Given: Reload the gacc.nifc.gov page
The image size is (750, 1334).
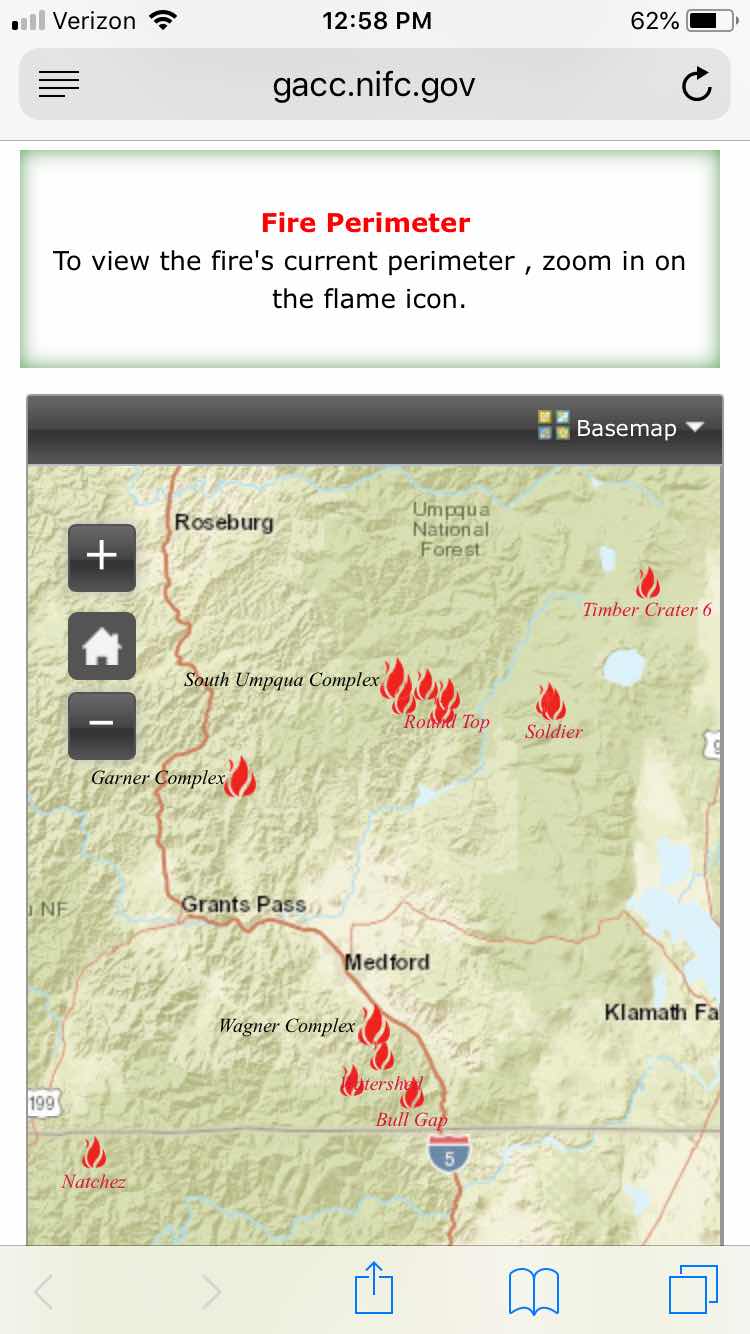Looking at the screenshot, I should pos(696,86).
